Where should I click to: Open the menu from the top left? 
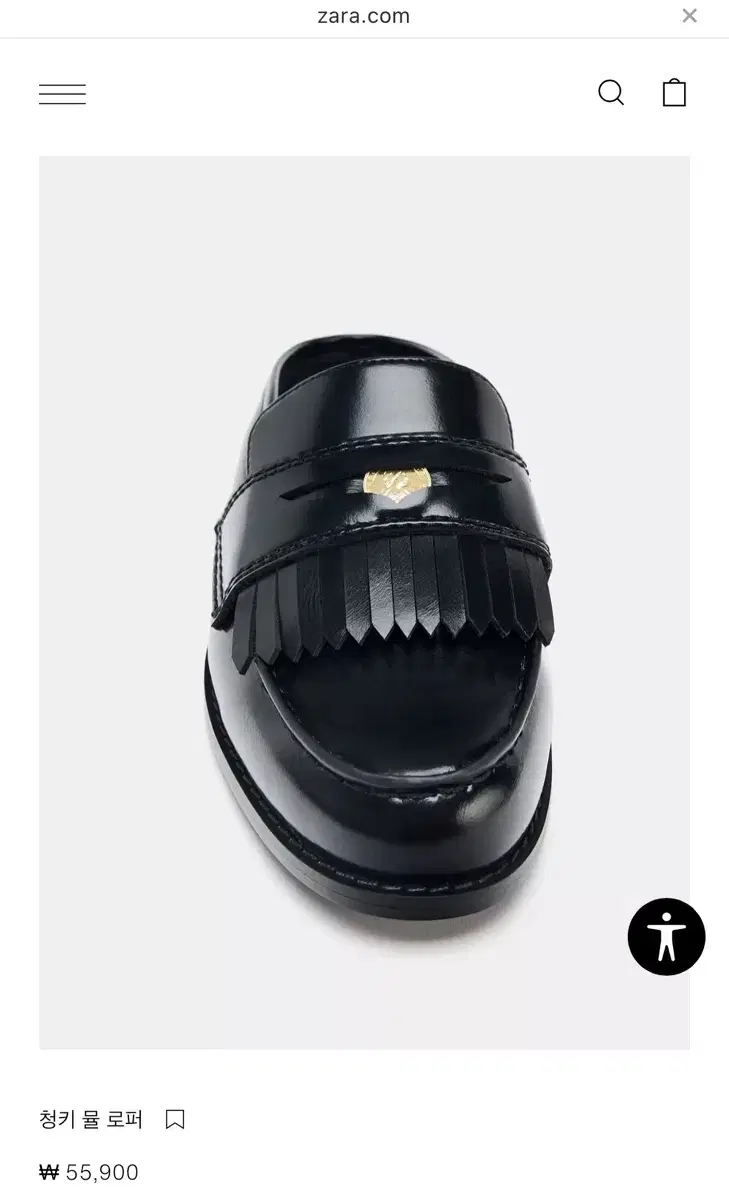(62, 93)
